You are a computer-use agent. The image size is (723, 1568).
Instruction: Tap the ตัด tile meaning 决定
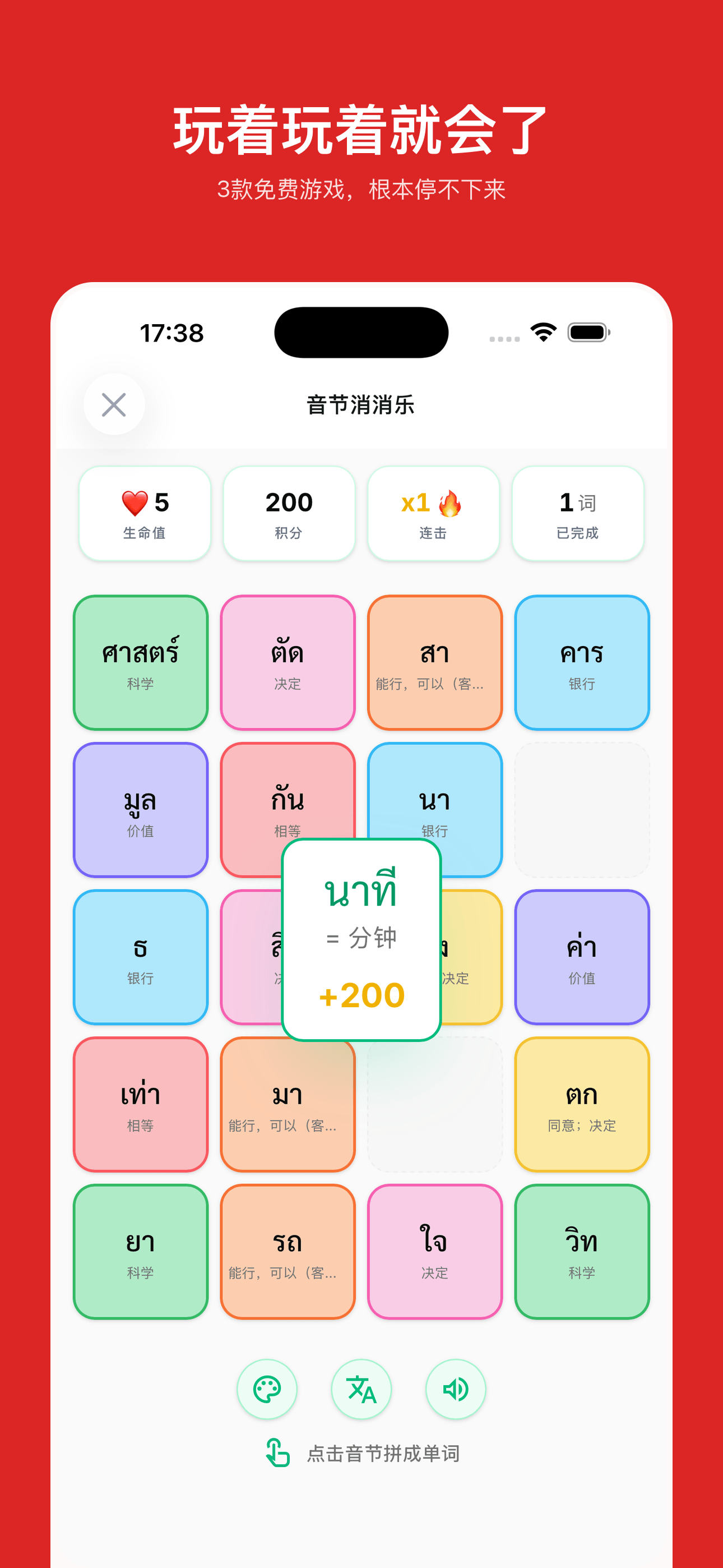pos(288,662)
